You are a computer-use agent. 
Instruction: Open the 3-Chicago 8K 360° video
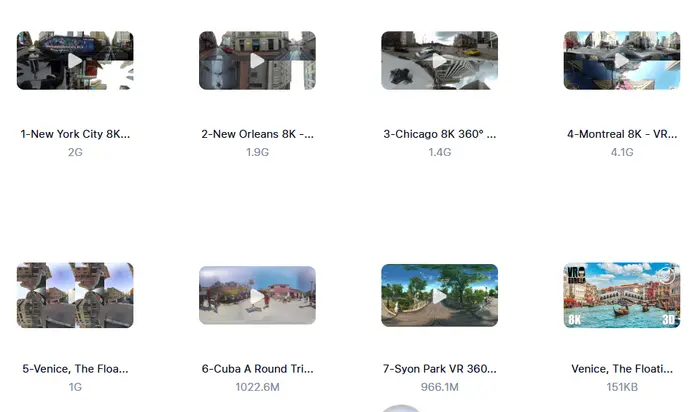tap(439, 60)
